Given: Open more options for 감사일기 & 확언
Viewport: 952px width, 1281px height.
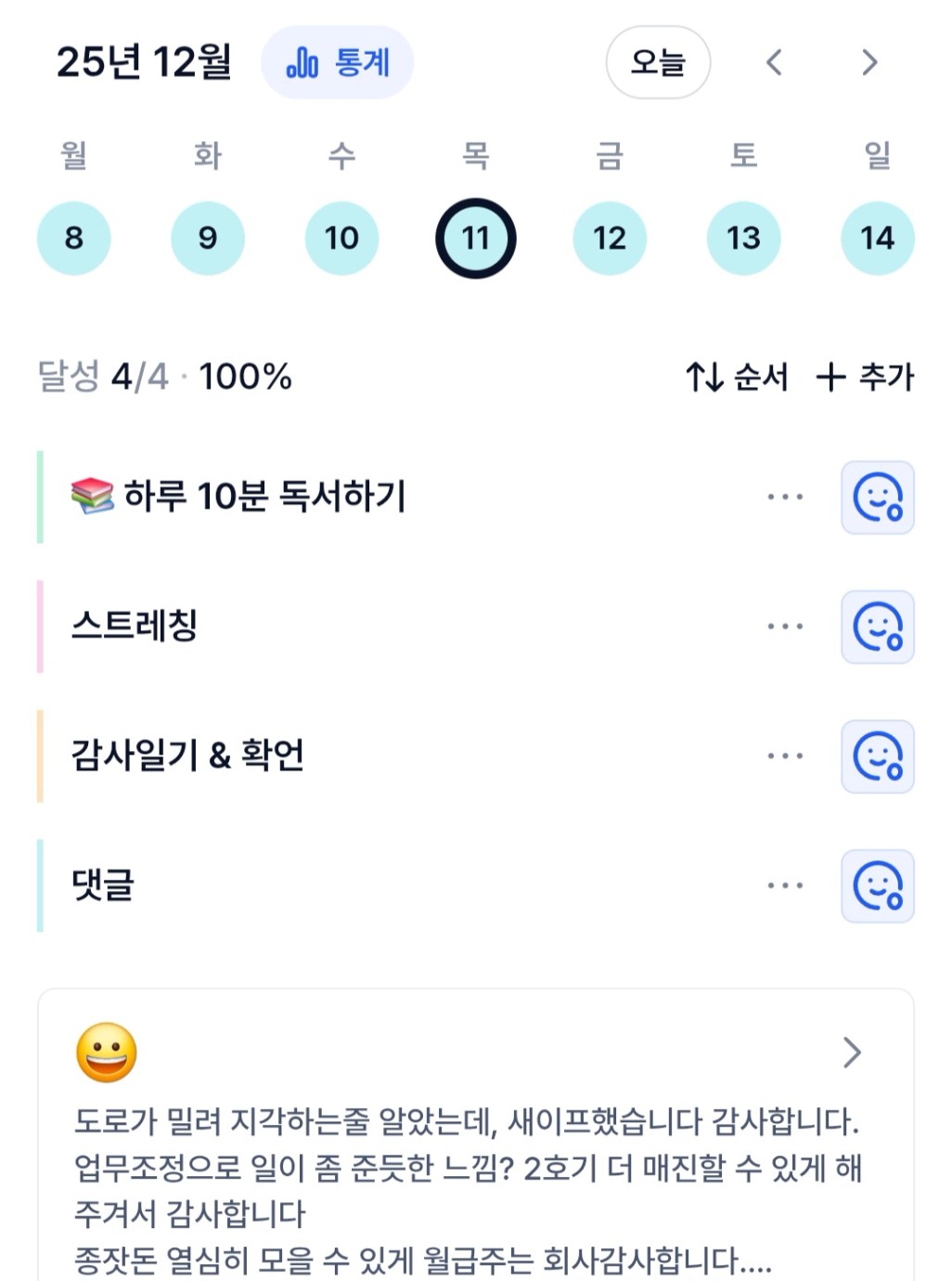Looking at the screenshot, I should 785,757.
